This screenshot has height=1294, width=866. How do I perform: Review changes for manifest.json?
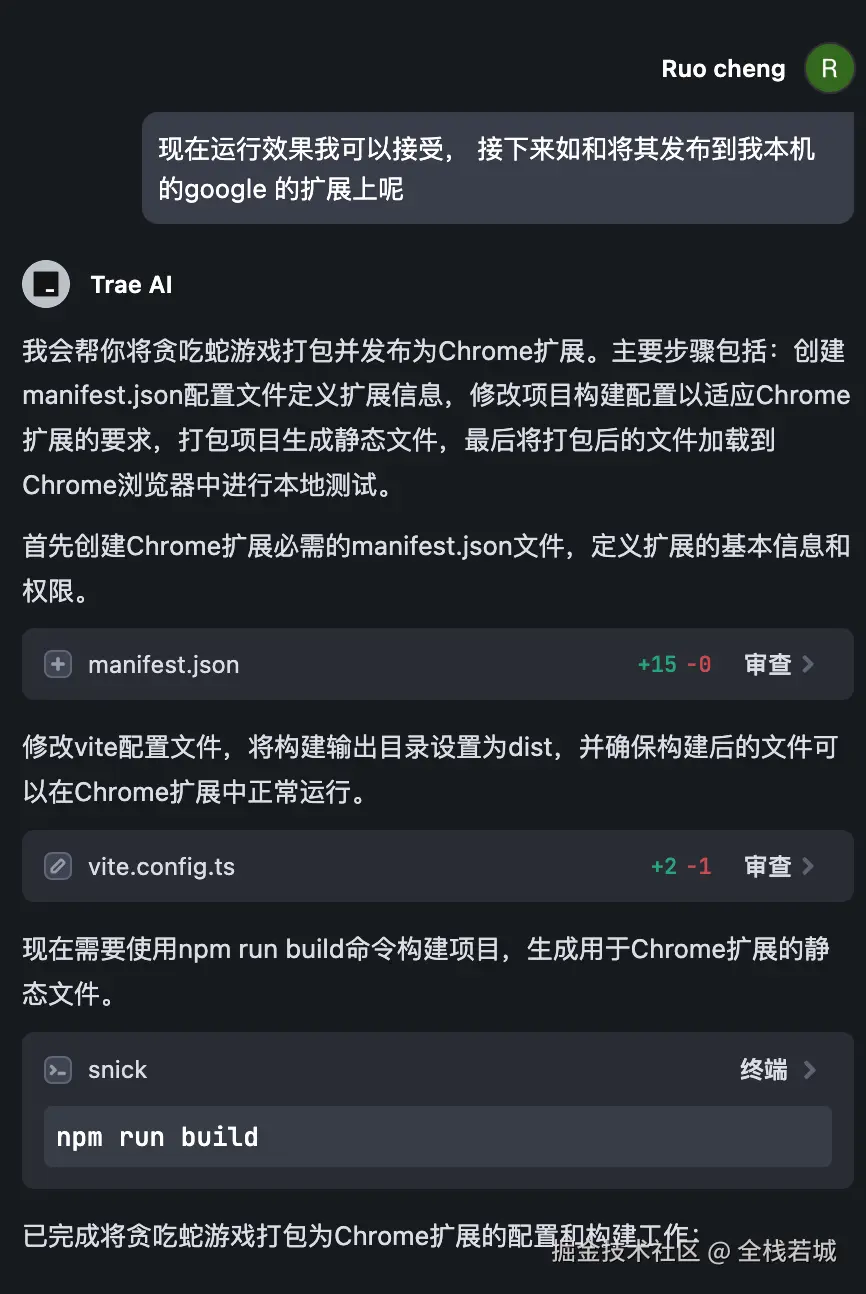click(x=779, y=665)
